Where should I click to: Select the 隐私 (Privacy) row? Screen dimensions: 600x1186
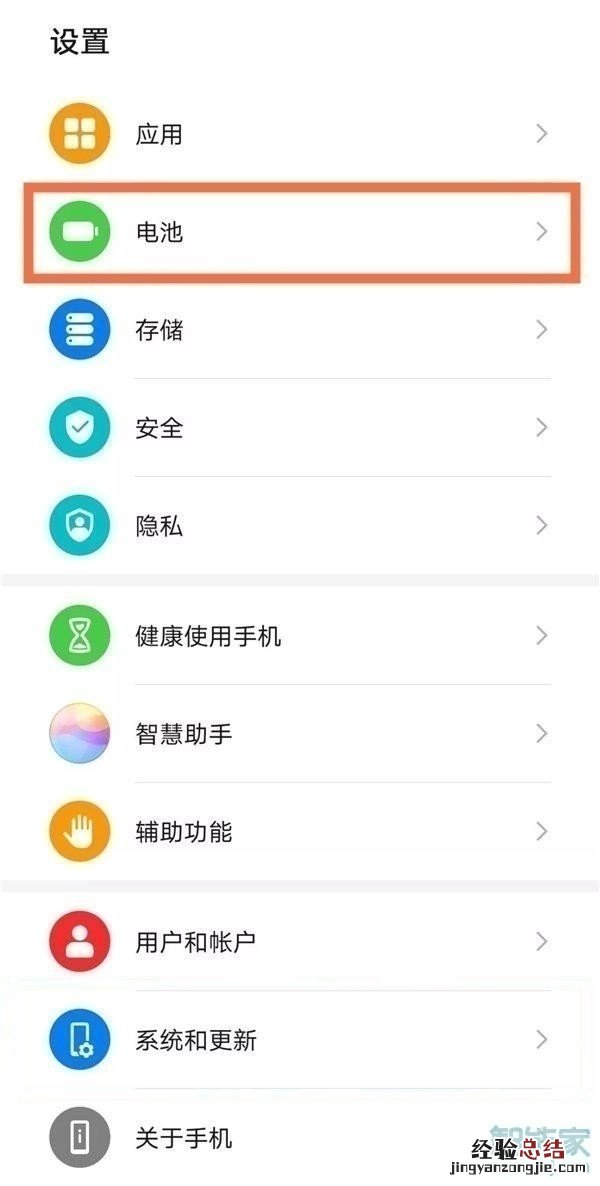(300, 526)
